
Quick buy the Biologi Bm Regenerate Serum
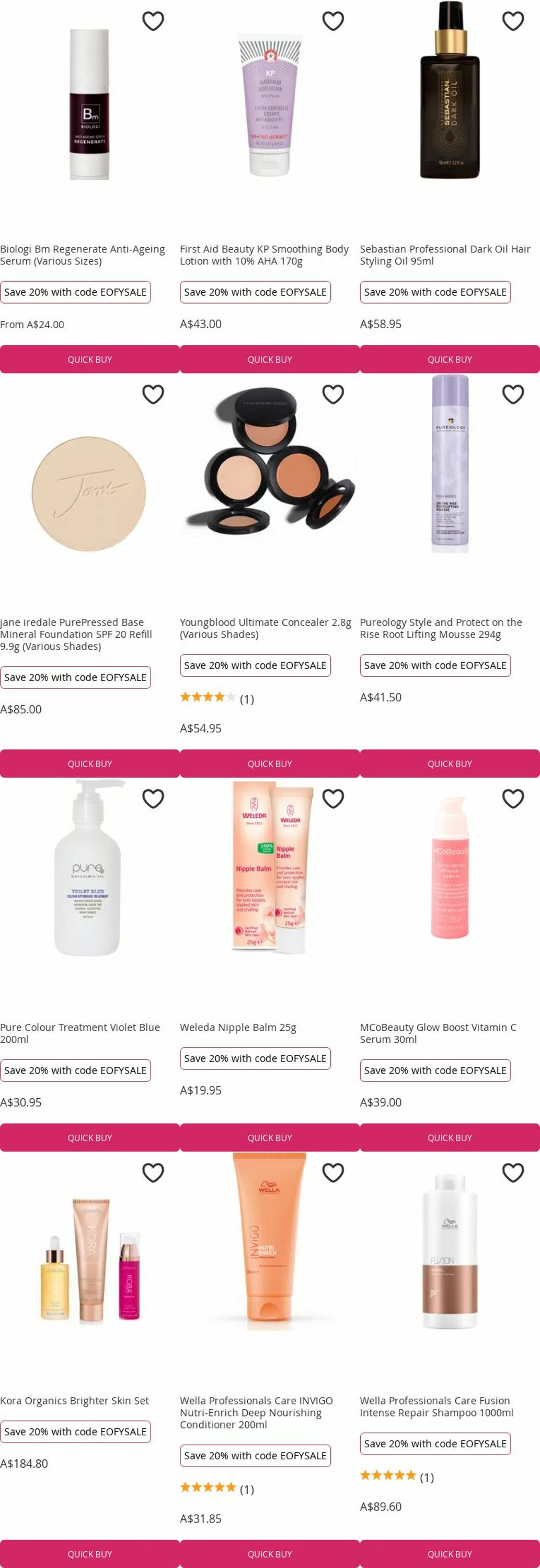click(x=89, y=359)
